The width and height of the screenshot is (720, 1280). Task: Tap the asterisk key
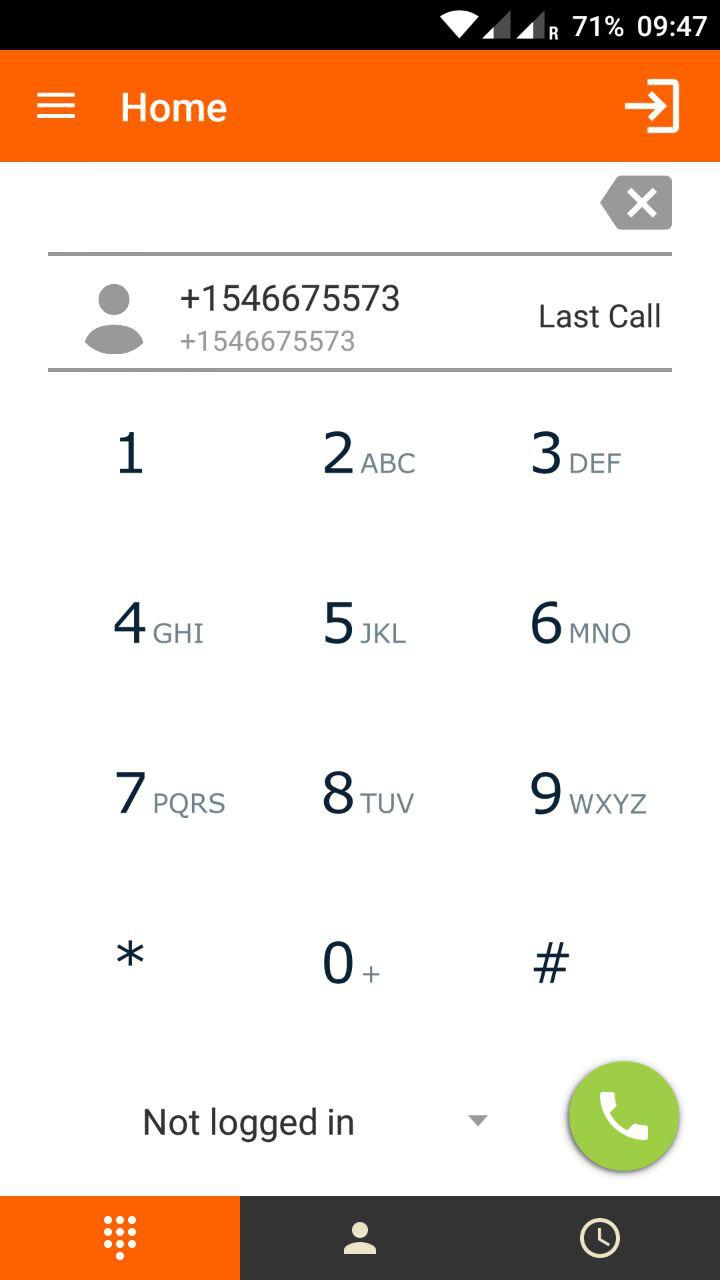point(130,960)
